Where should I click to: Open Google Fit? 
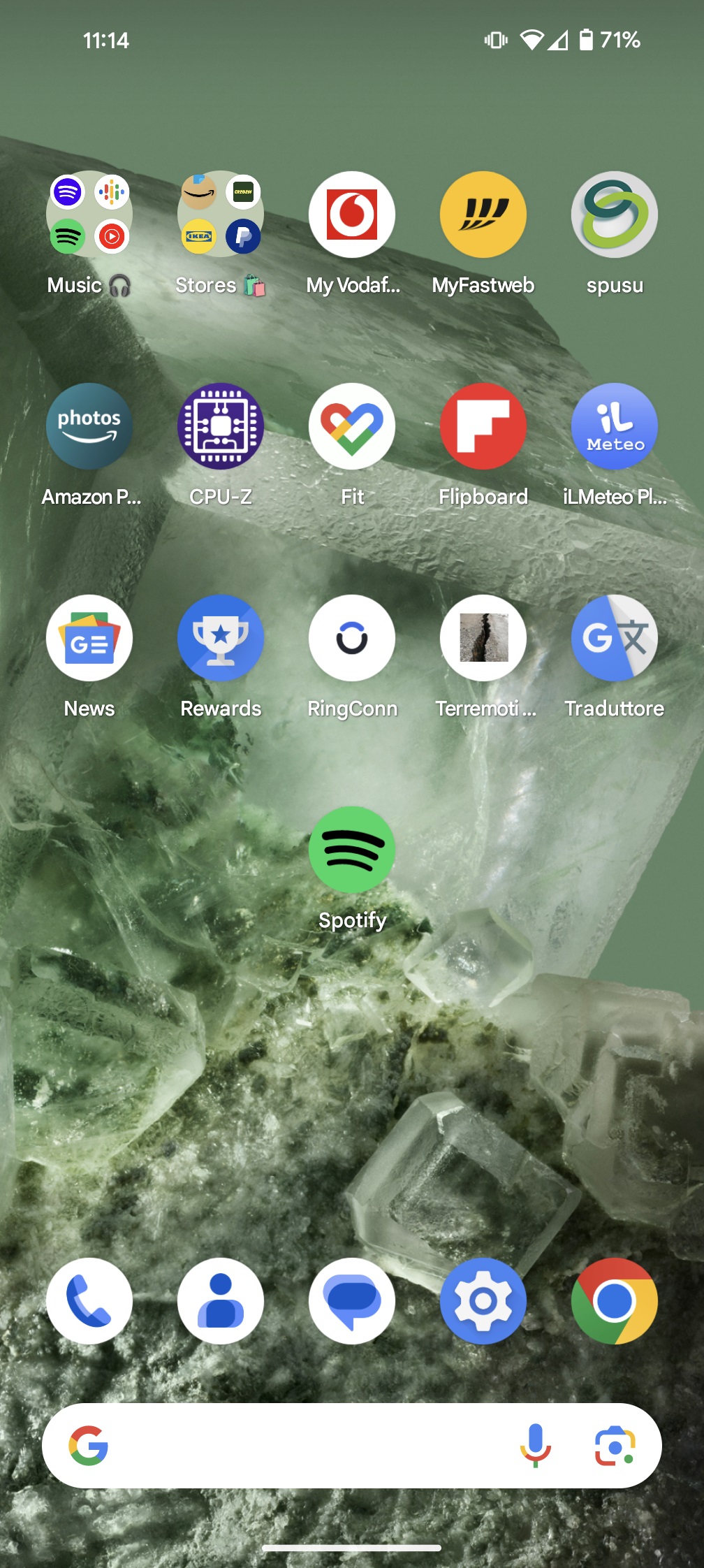tap(352, 426)
